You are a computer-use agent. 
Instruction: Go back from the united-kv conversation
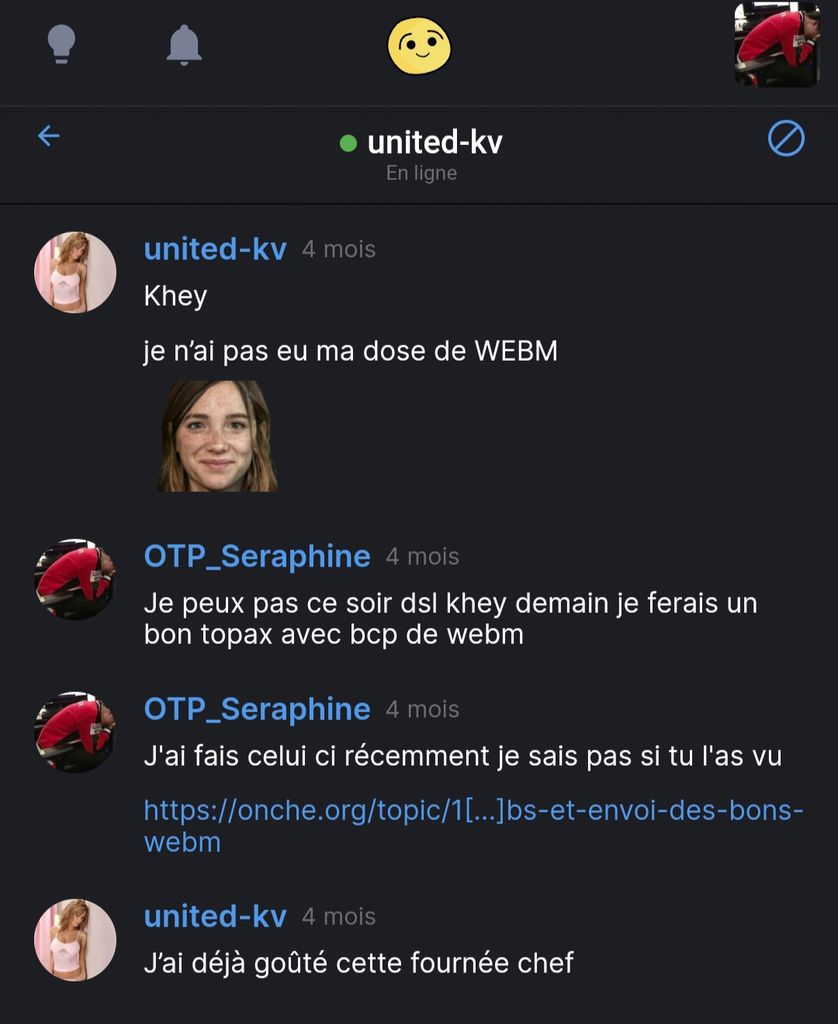[x=48, y=136]
